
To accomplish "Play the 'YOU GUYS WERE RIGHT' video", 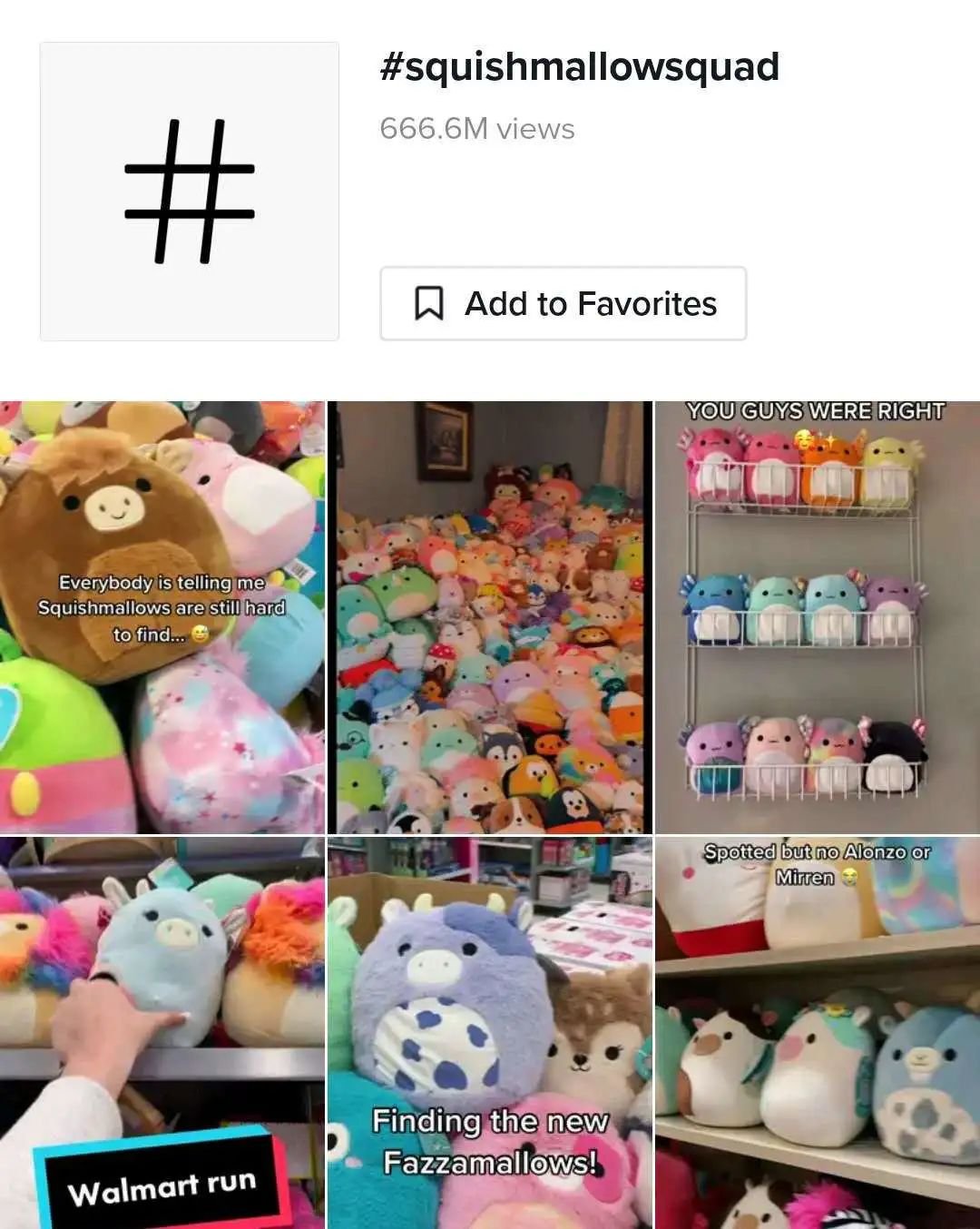I will (817, 617).
